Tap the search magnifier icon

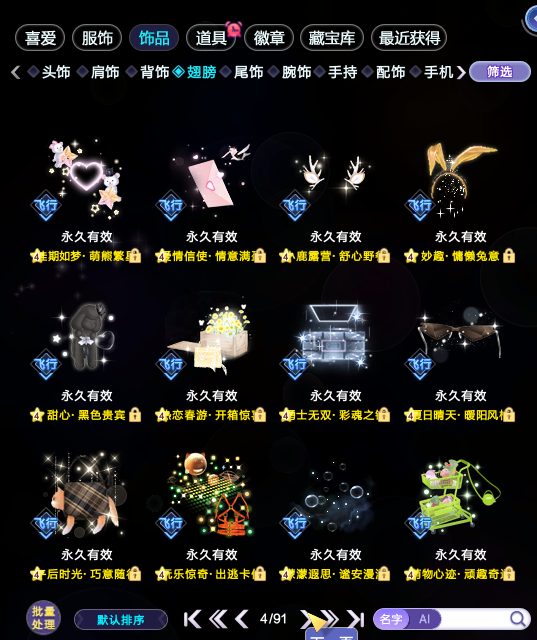[x=518, y=619]
